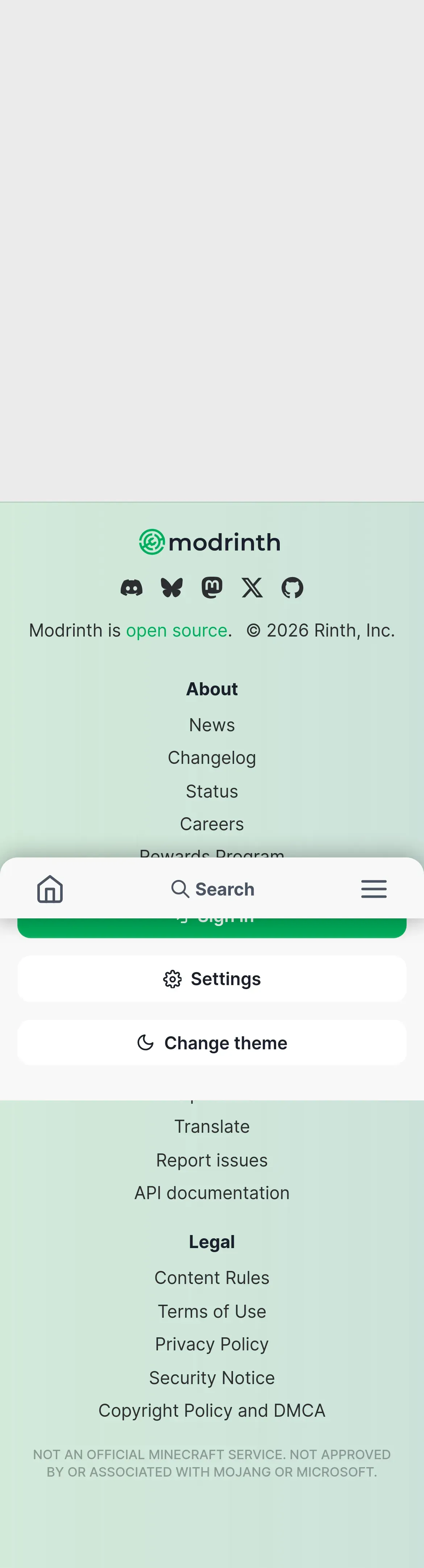Tap Change theme

point(212,1043)
